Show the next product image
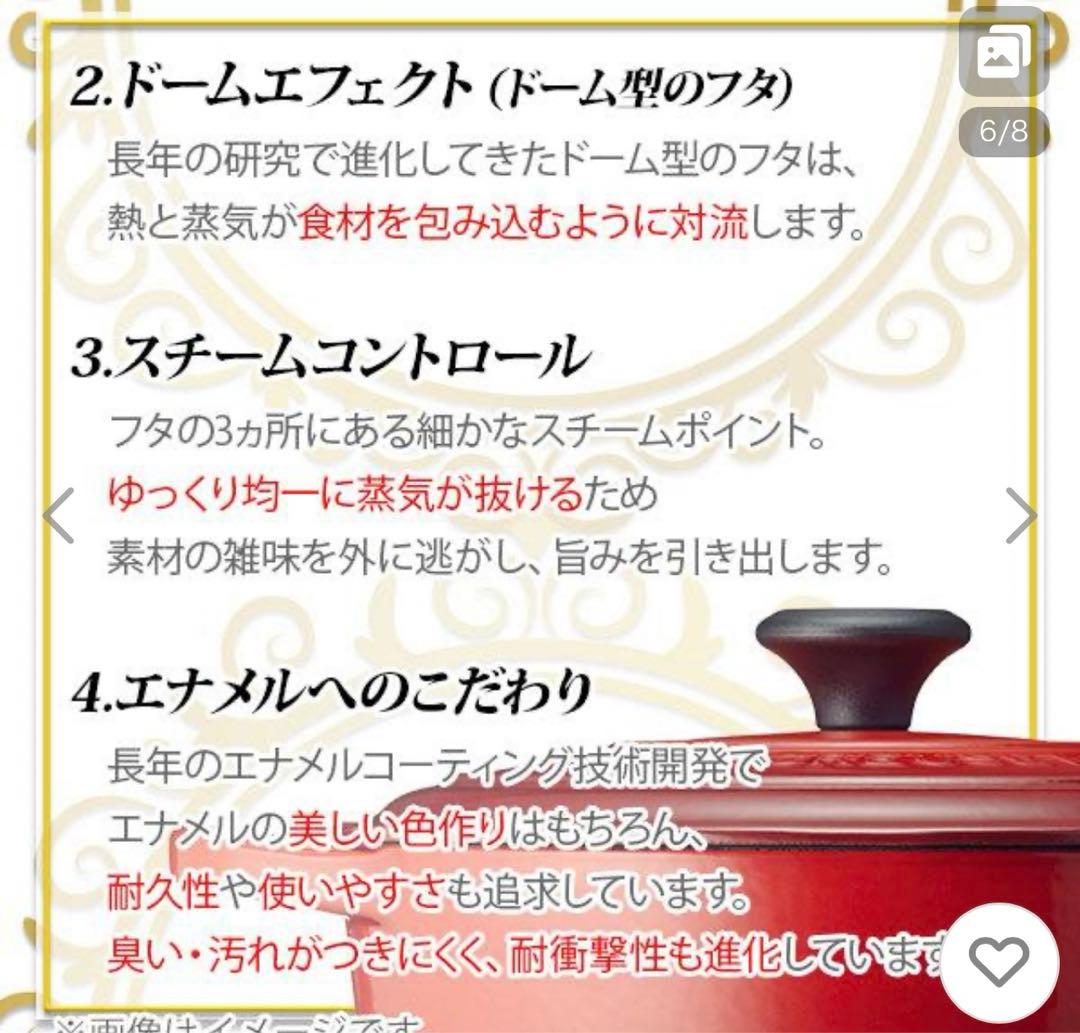1080x1033 pixels. tap(1021, 515)
